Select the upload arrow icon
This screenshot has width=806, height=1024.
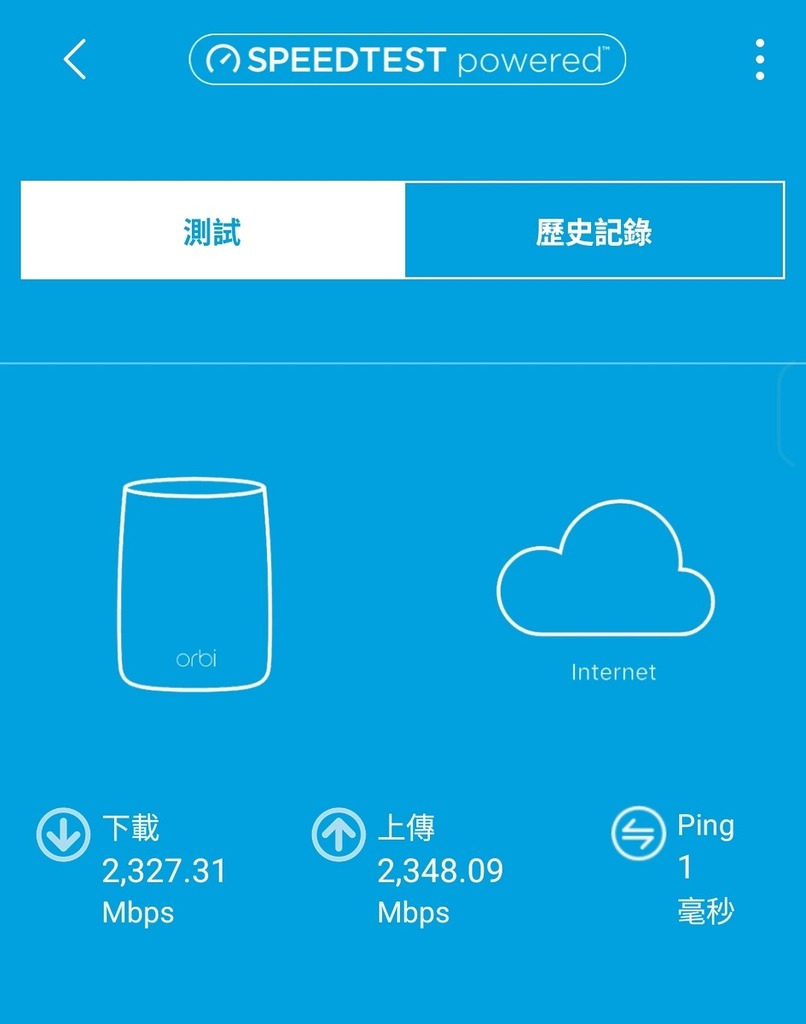pos(337,830)
